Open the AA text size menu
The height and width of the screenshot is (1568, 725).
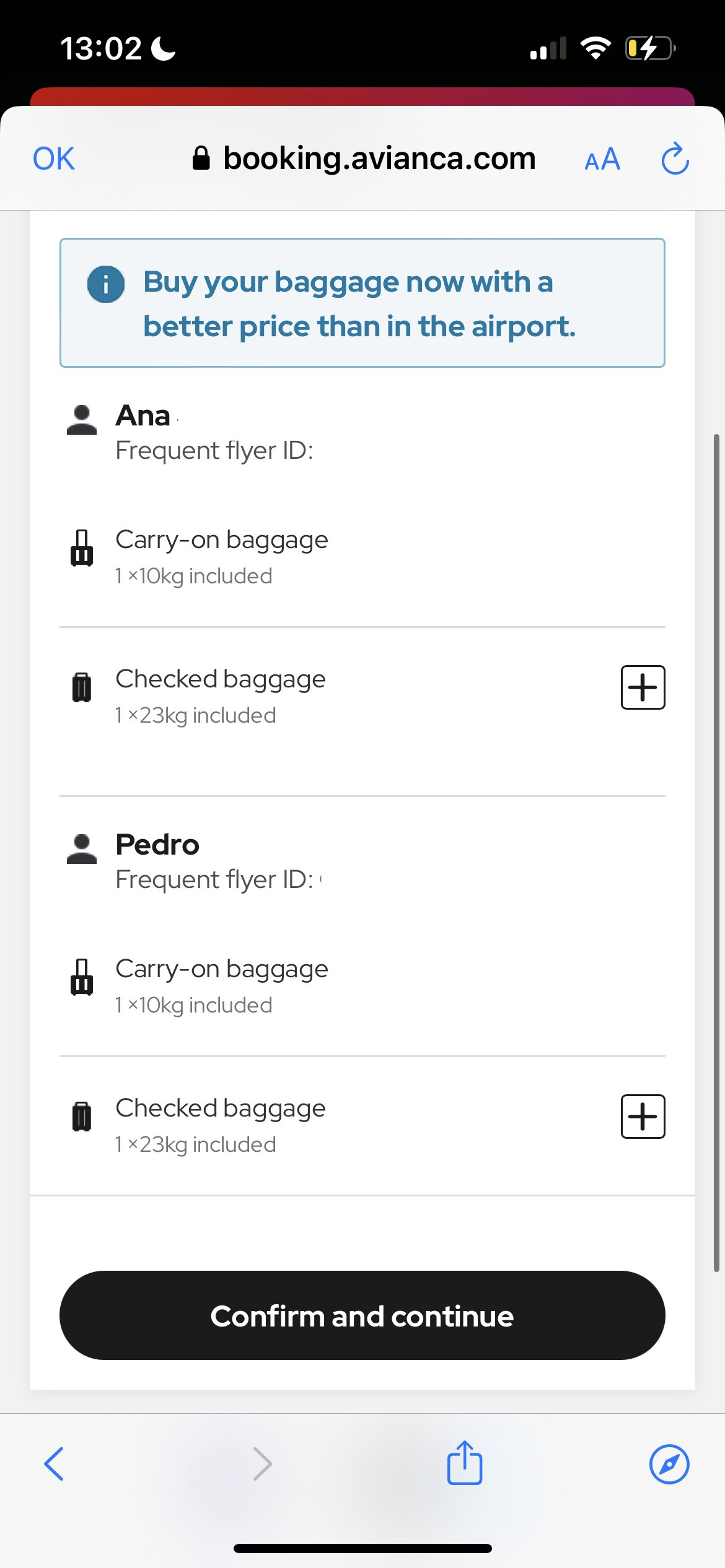[x=602, y=159]
